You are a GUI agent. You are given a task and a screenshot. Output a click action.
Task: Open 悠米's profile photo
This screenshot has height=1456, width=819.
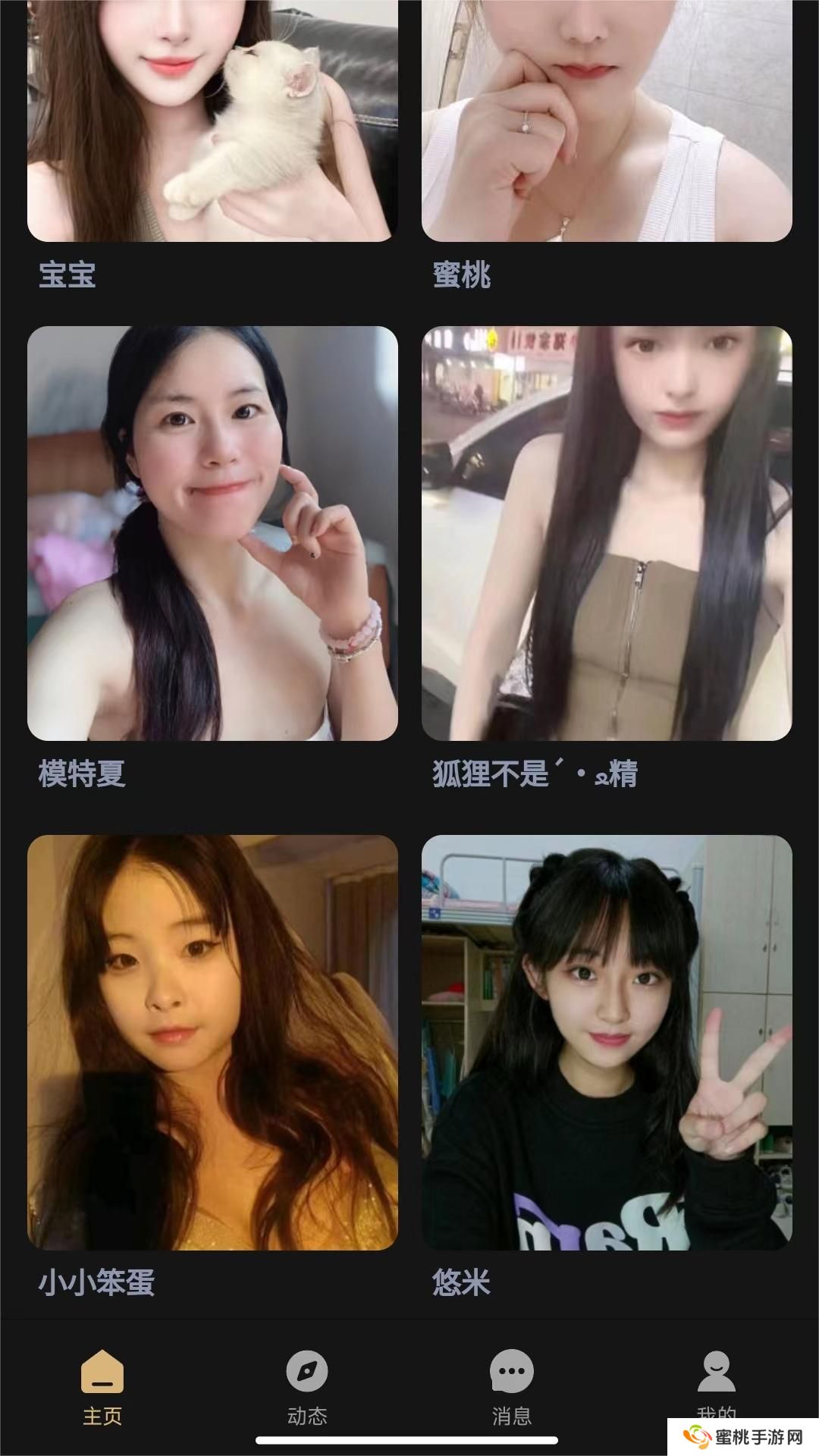click(x=607, y=1046)
